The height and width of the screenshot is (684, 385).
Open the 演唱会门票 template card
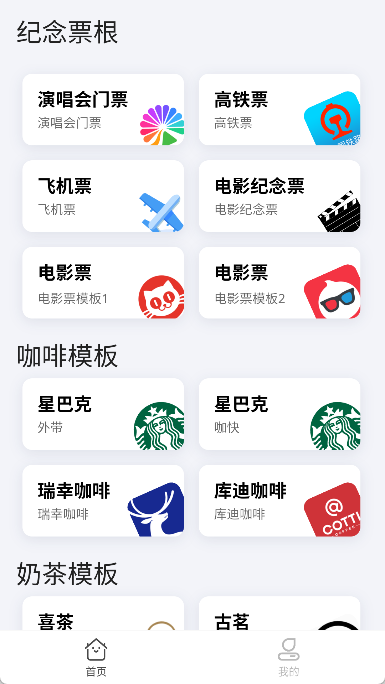(103, 109)
